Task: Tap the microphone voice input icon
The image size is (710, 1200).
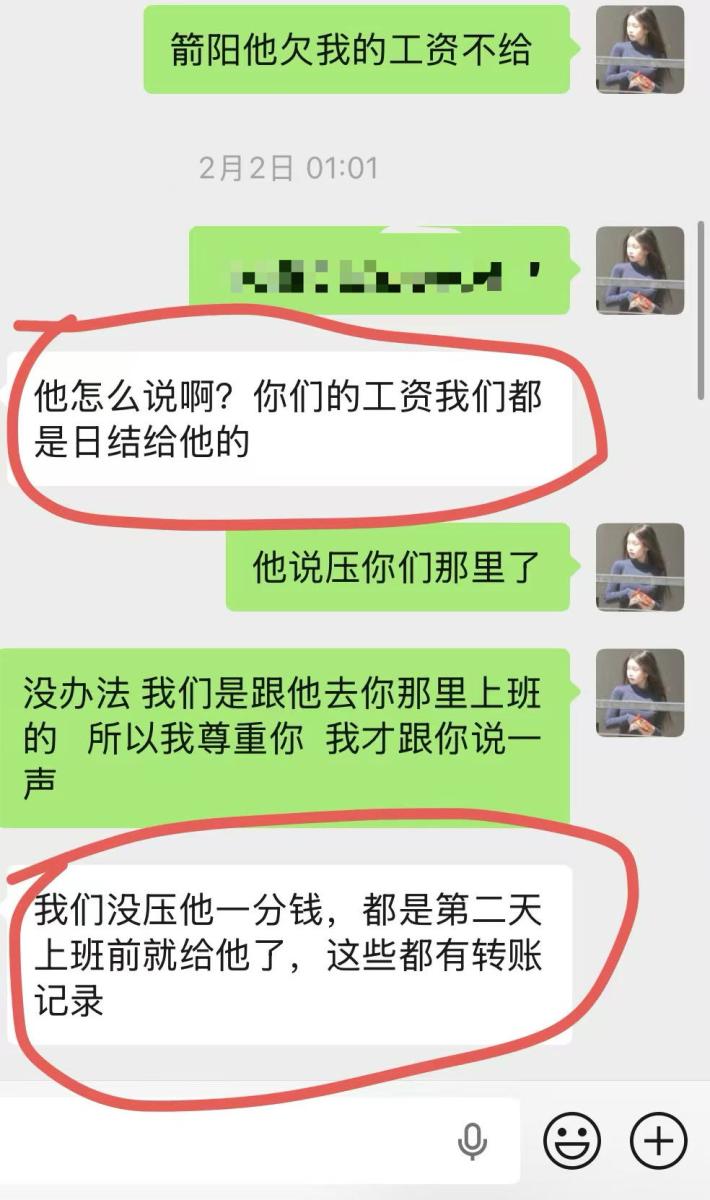Action: [x=472, y=1141]
